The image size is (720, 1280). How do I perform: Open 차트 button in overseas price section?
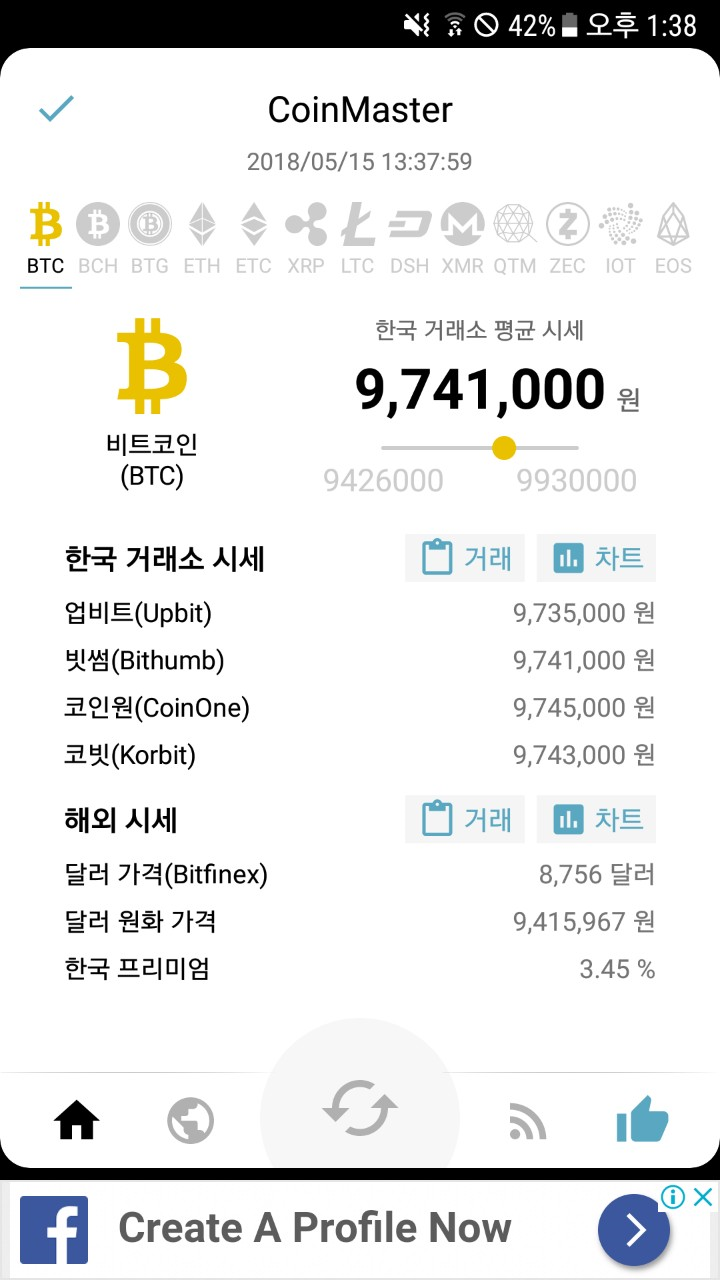tap(596, 818)
